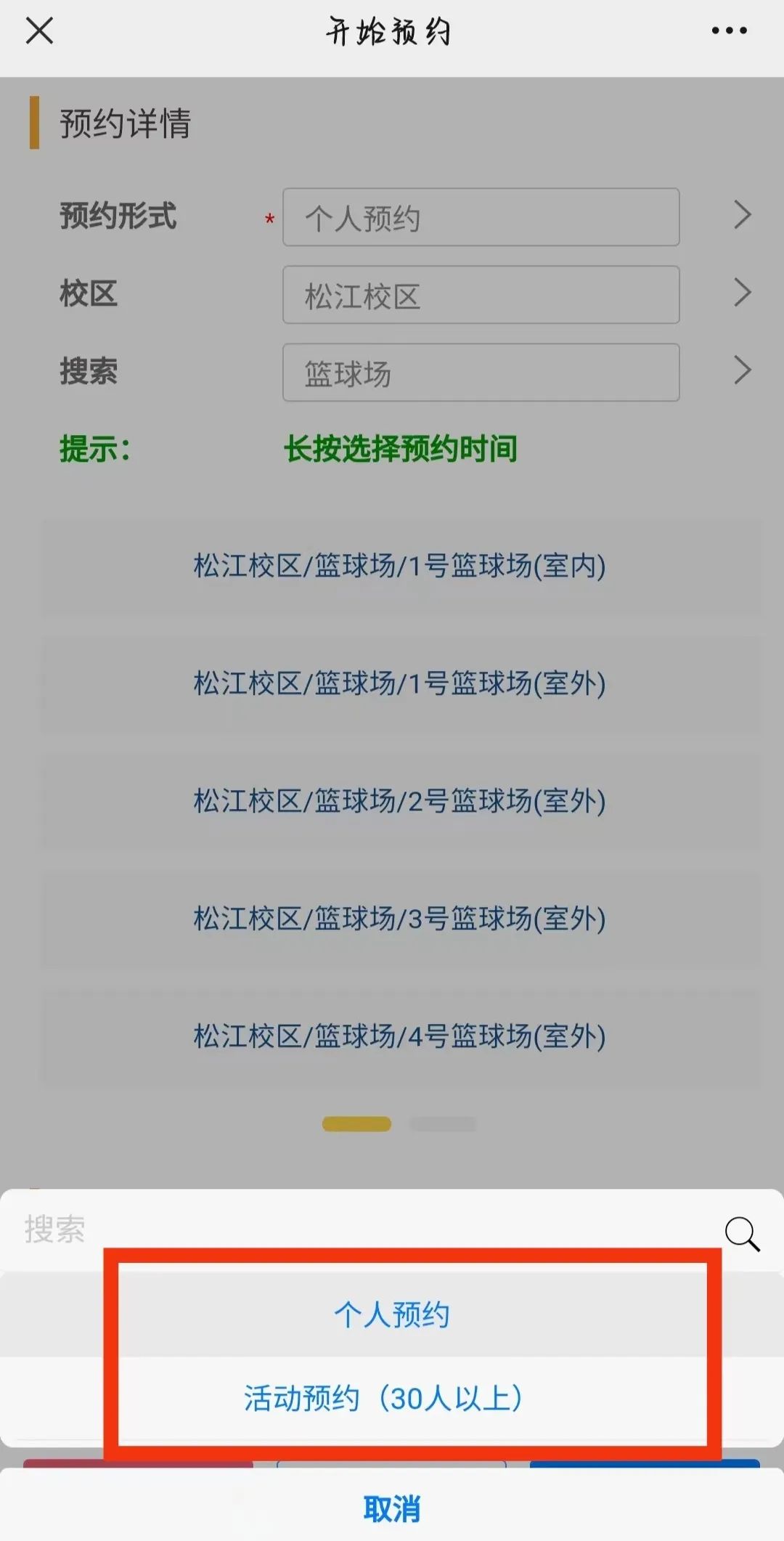784x1541 pixels.
Task: Expand the 预约形式 selector chevron
Action: click(x=743, y=215)
